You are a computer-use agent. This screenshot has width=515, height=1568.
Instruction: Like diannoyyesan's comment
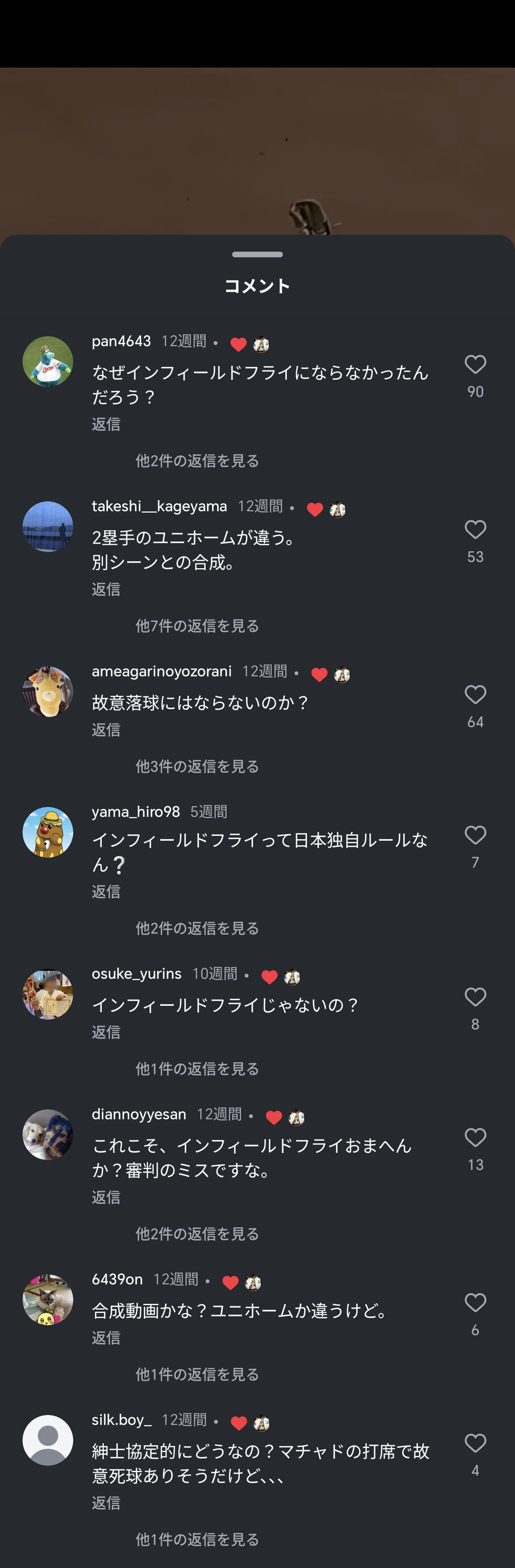[x=475, y=1137]
